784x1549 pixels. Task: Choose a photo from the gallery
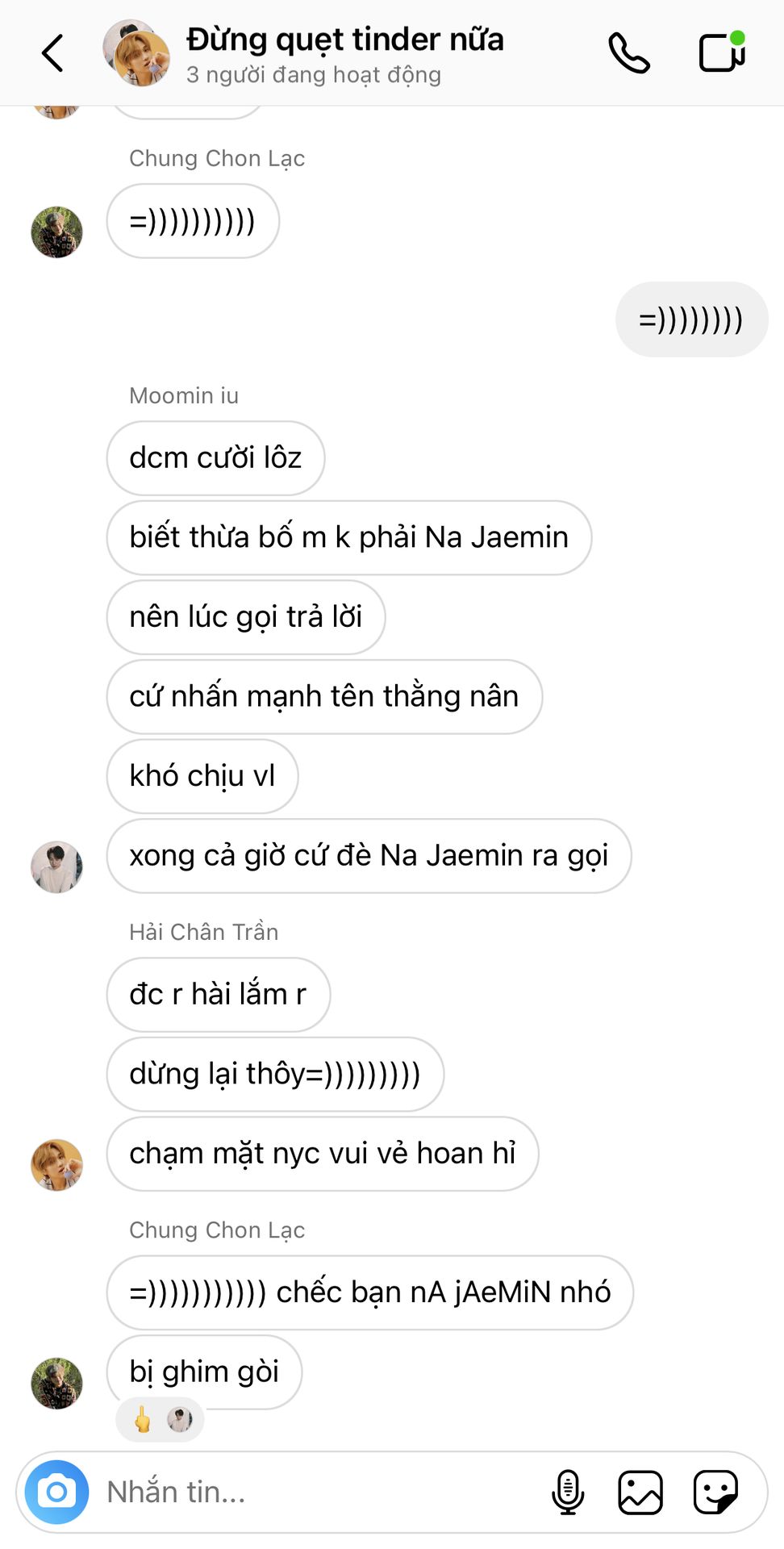coord(640,1492)
